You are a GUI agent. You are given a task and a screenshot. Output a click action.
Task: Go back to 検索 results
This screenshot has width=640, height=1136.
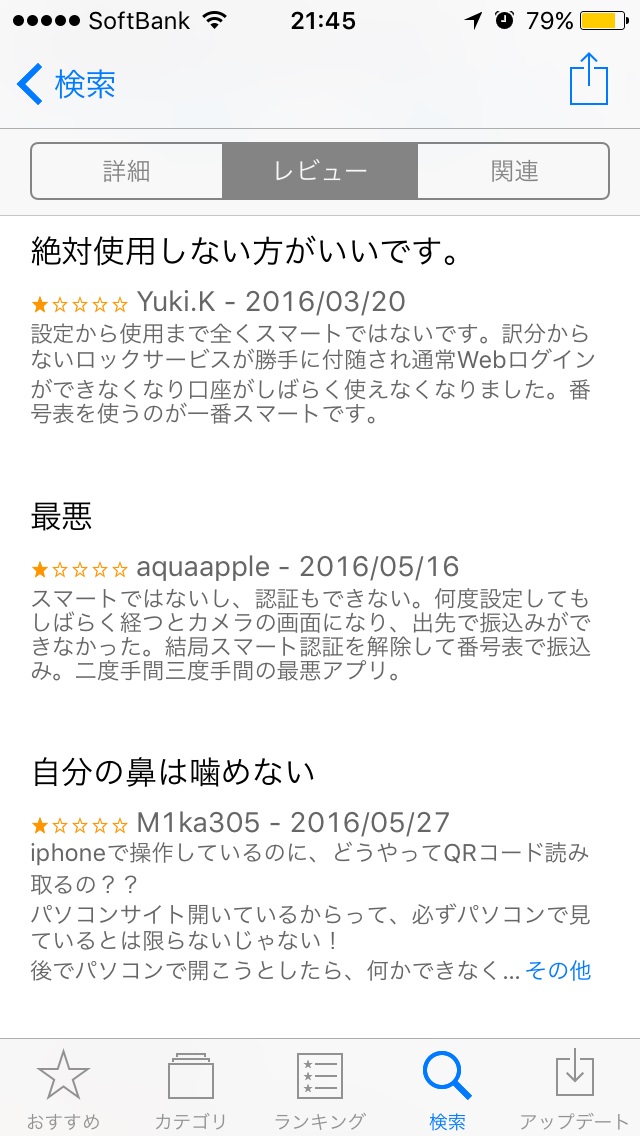(66, 84)
